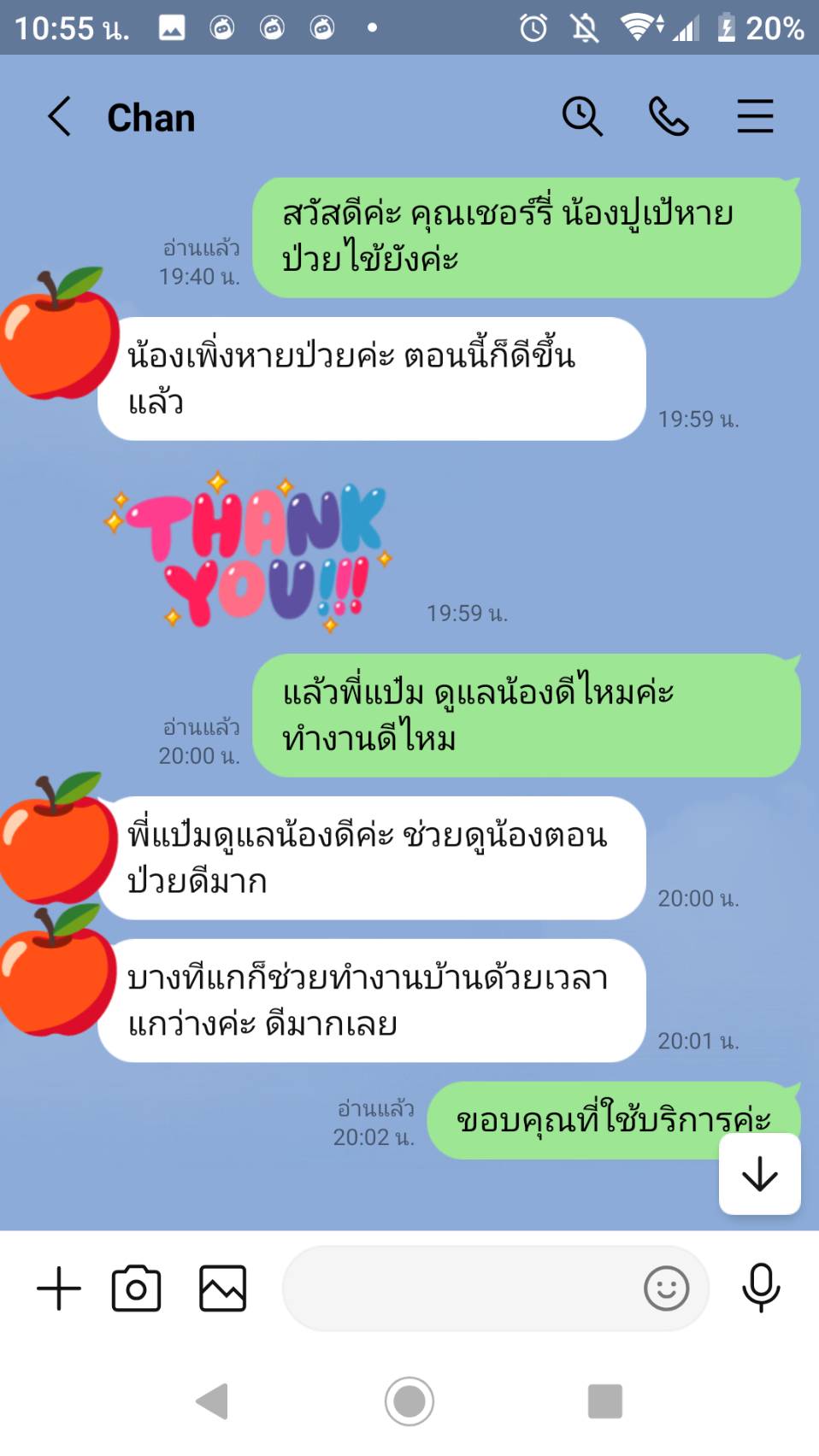Open the photo gallery picker
Screen dimensions: 819x1456
tap(222, 1288)
